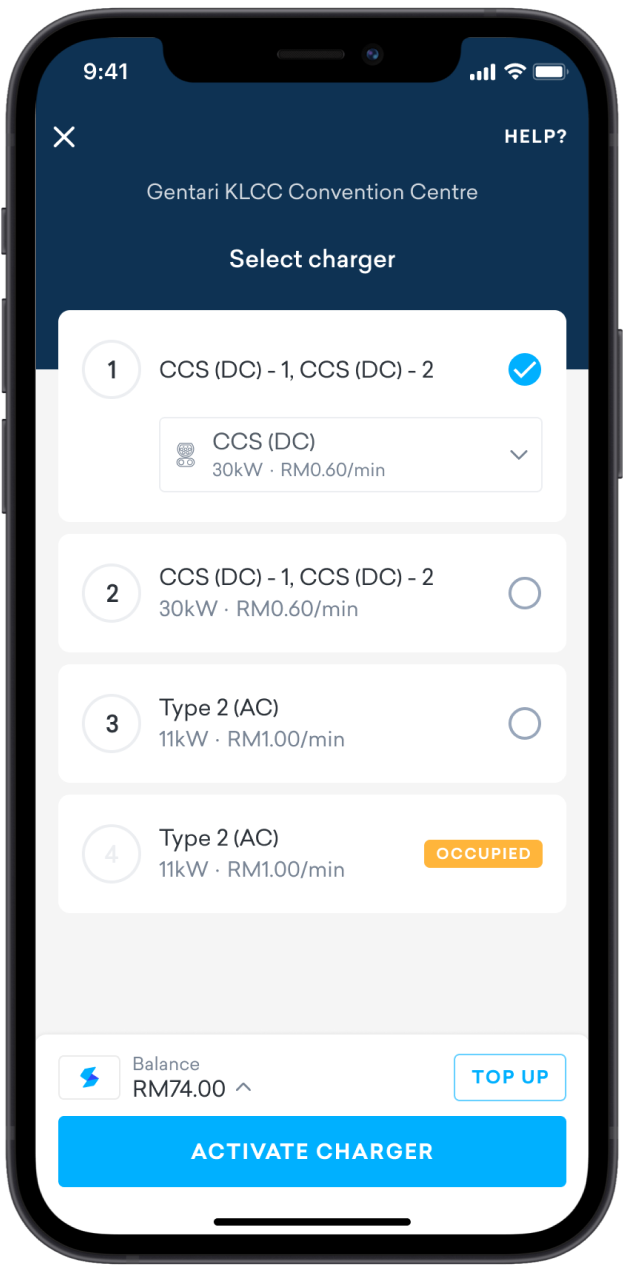Select charger 2 radio button
This screenshot has width=624, height=1272.
(x=524, y=594)
